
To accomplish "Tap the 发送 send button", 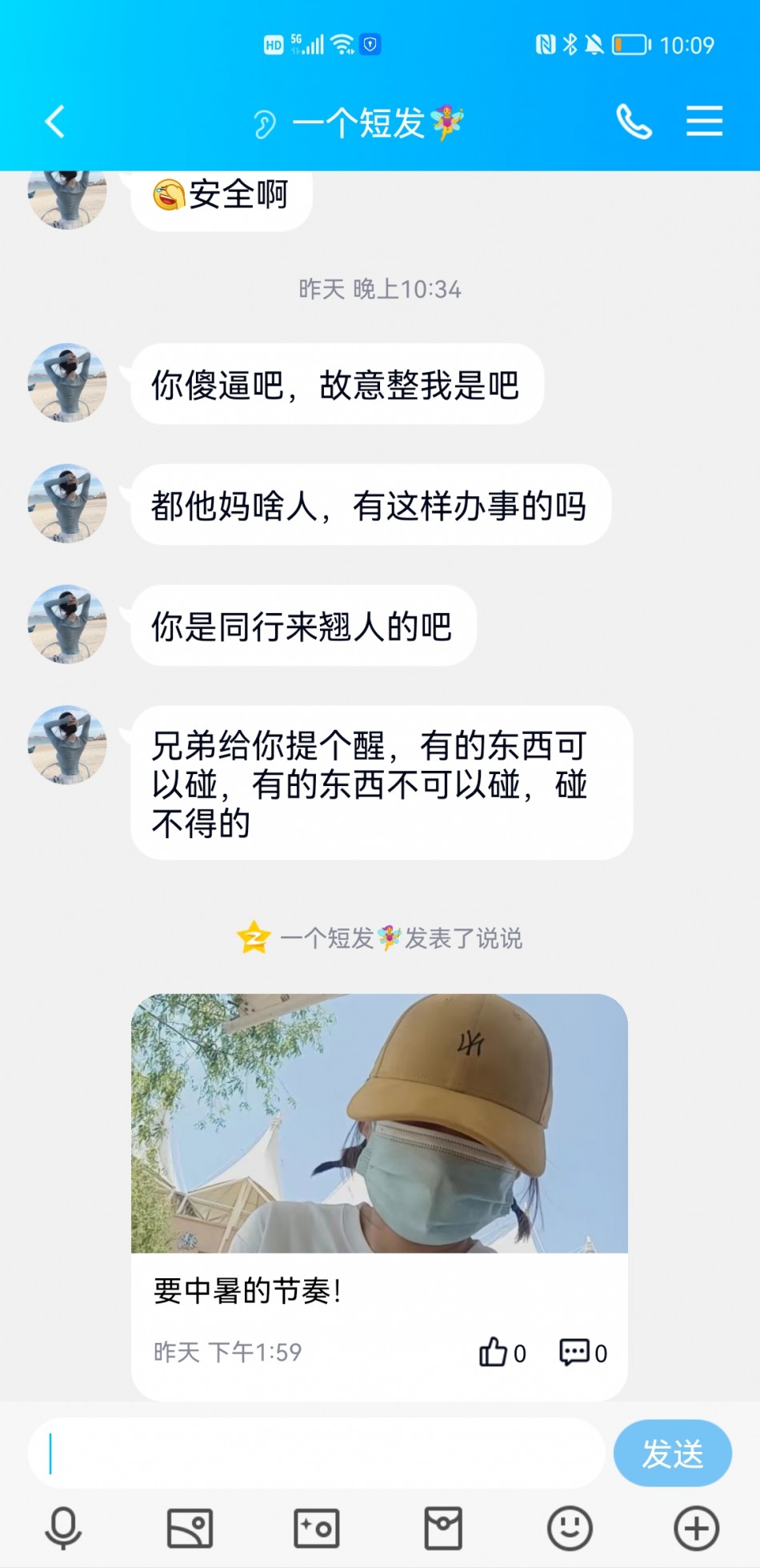I will pos(672,1454).
